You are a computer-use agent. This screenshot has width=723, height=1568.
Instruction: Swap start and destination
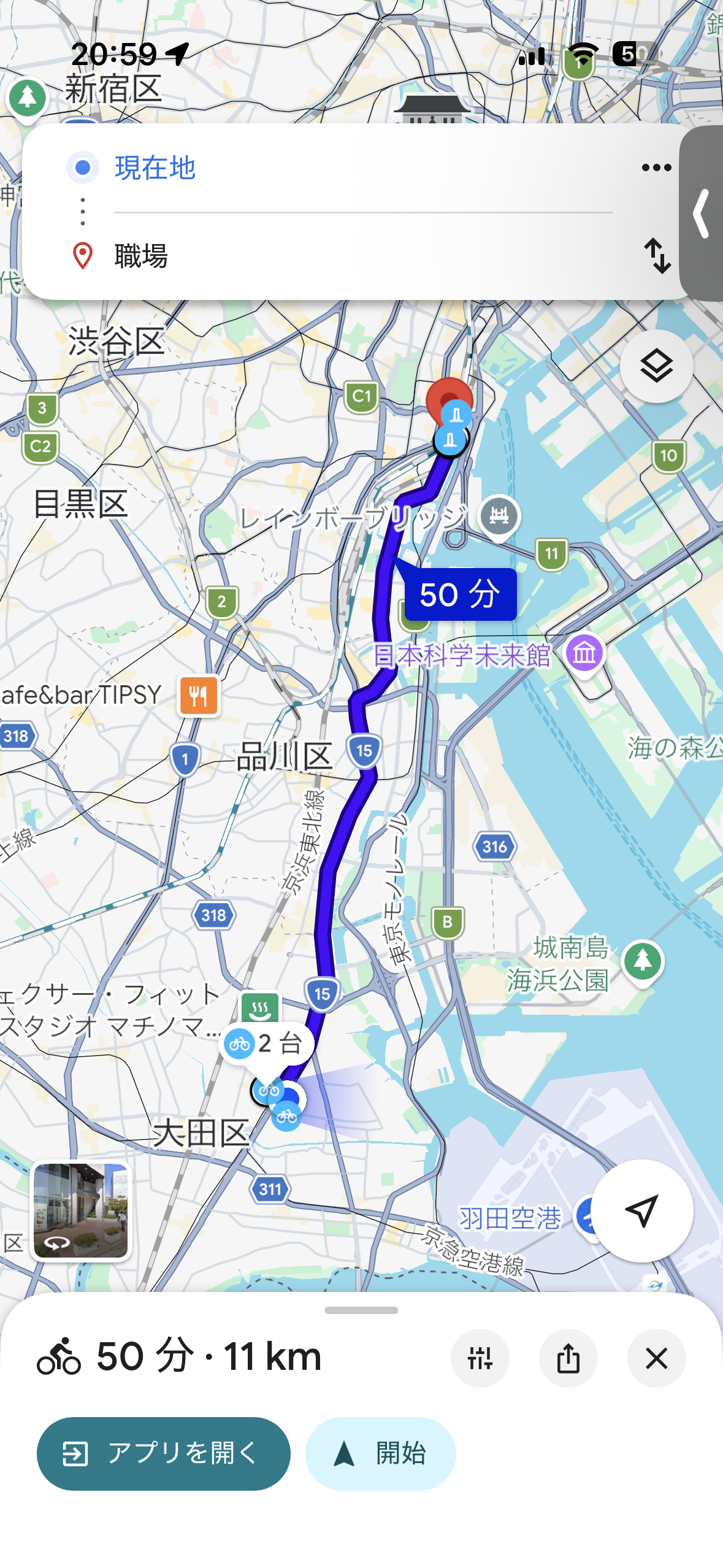[657, 256]
